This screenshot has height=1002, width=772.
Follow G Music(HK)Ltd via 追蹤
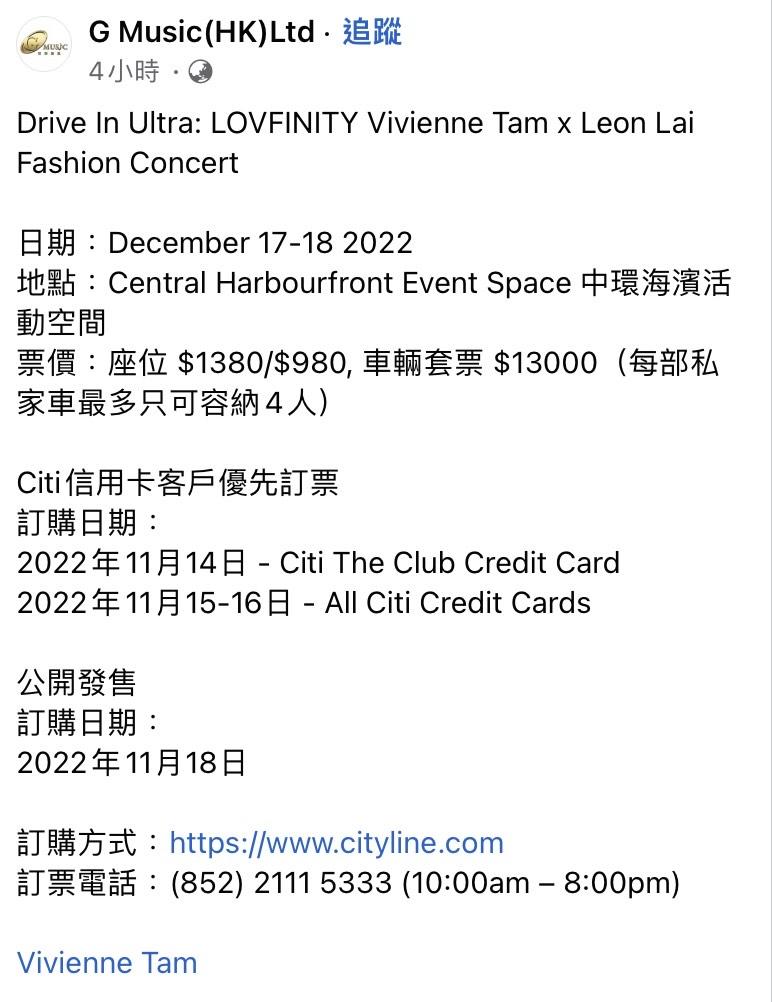pyautogui.click(x=372, y=32)
